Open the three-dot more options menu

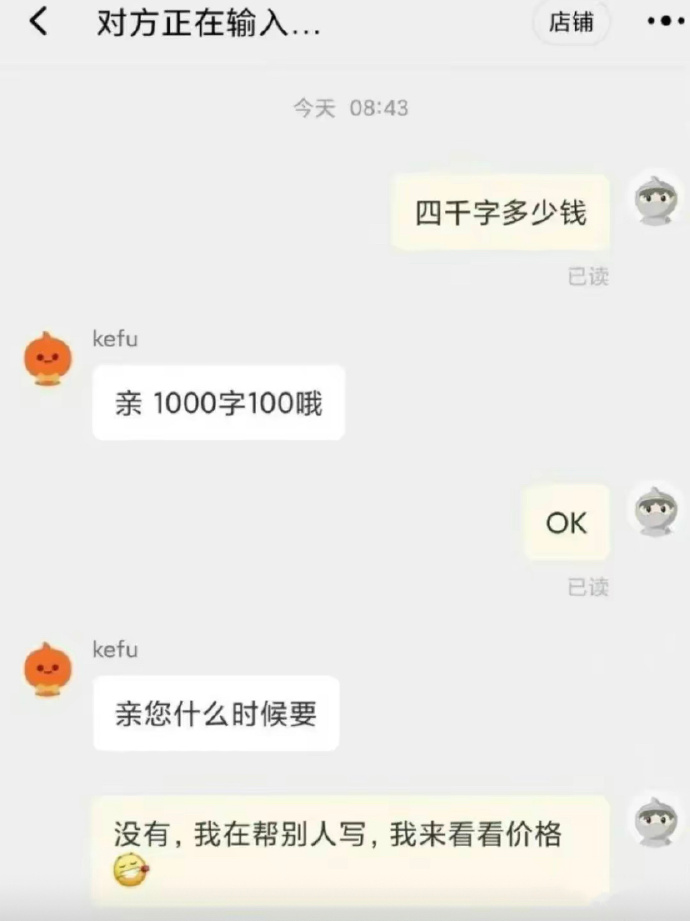665,22
